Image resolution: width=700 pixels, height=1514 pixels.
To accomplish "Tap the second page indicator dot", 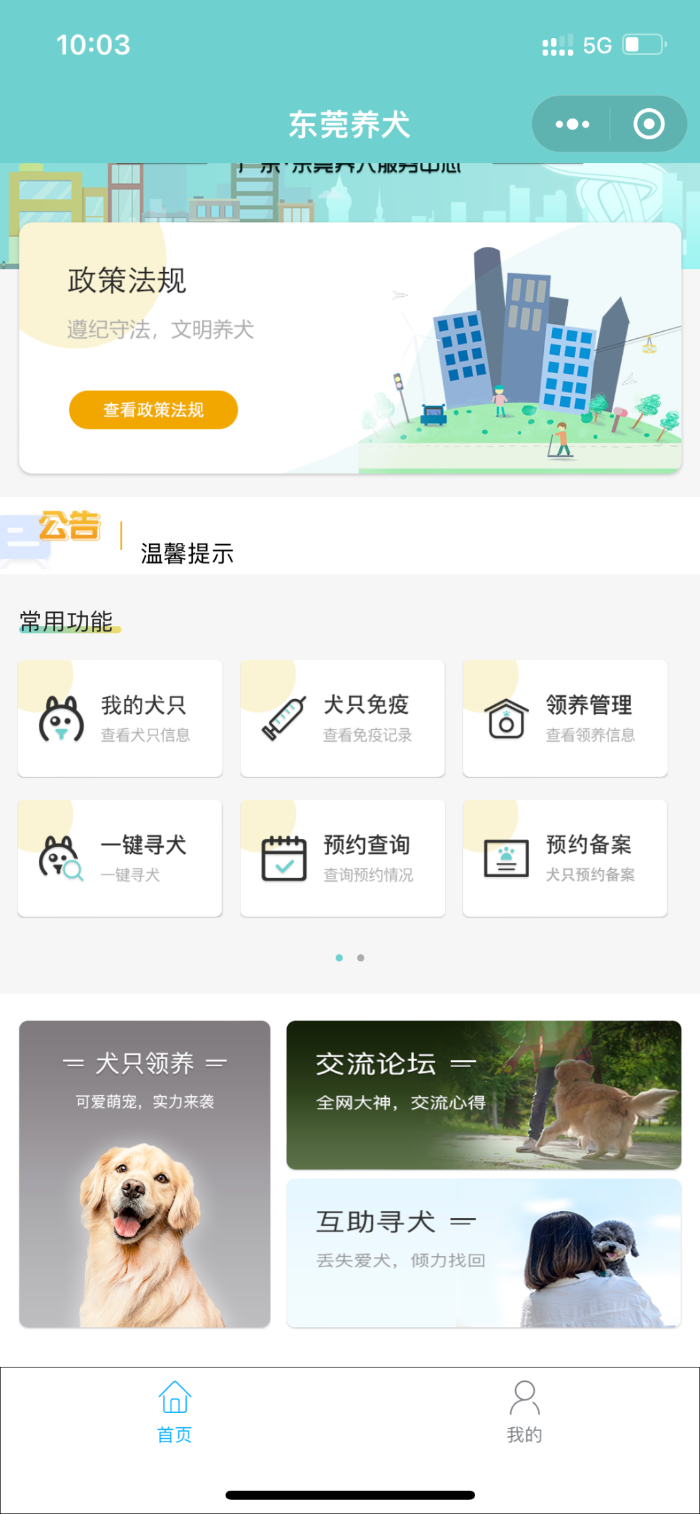I will point(361,958).
